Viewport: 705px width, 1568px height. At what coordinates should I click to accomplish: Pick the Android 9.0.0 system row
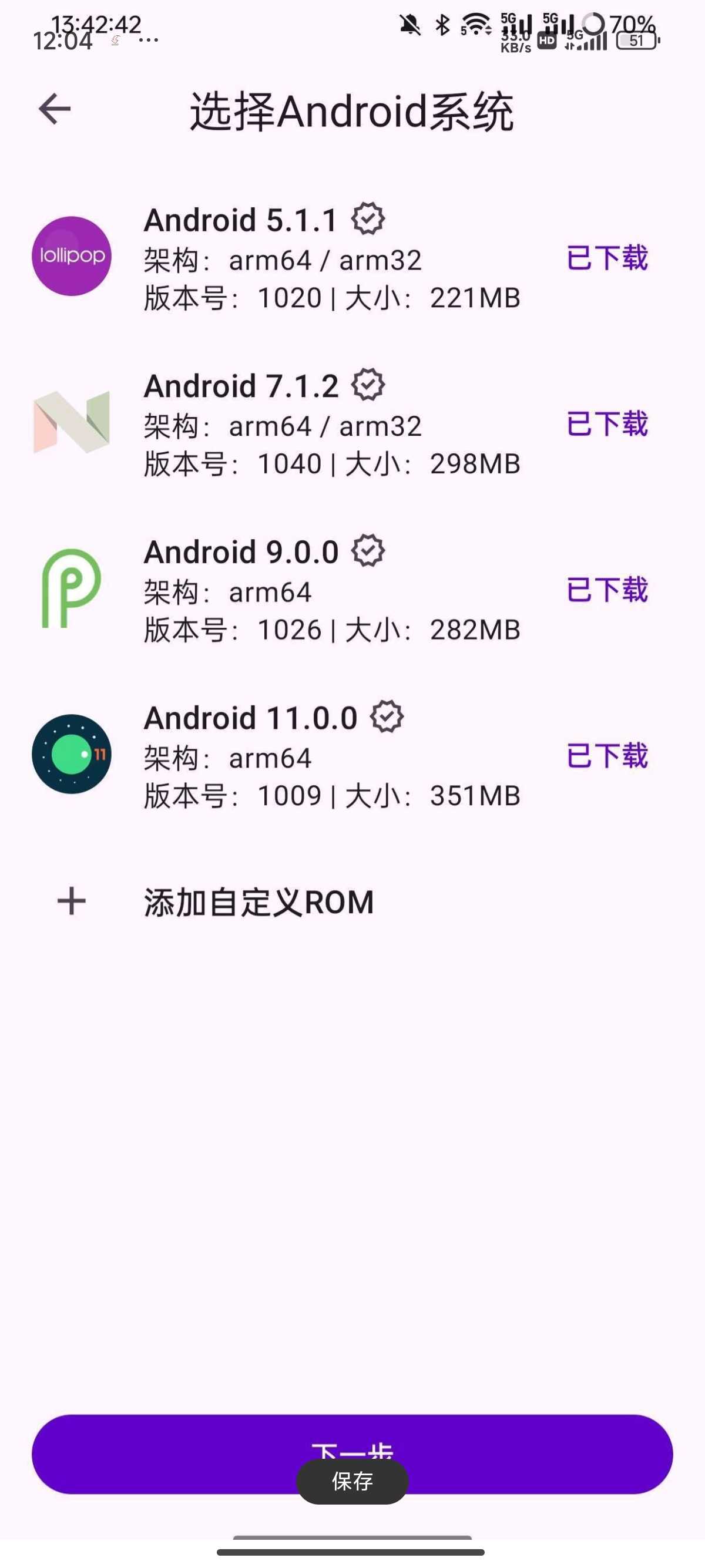pyautogui.click(x=352, y=590)
